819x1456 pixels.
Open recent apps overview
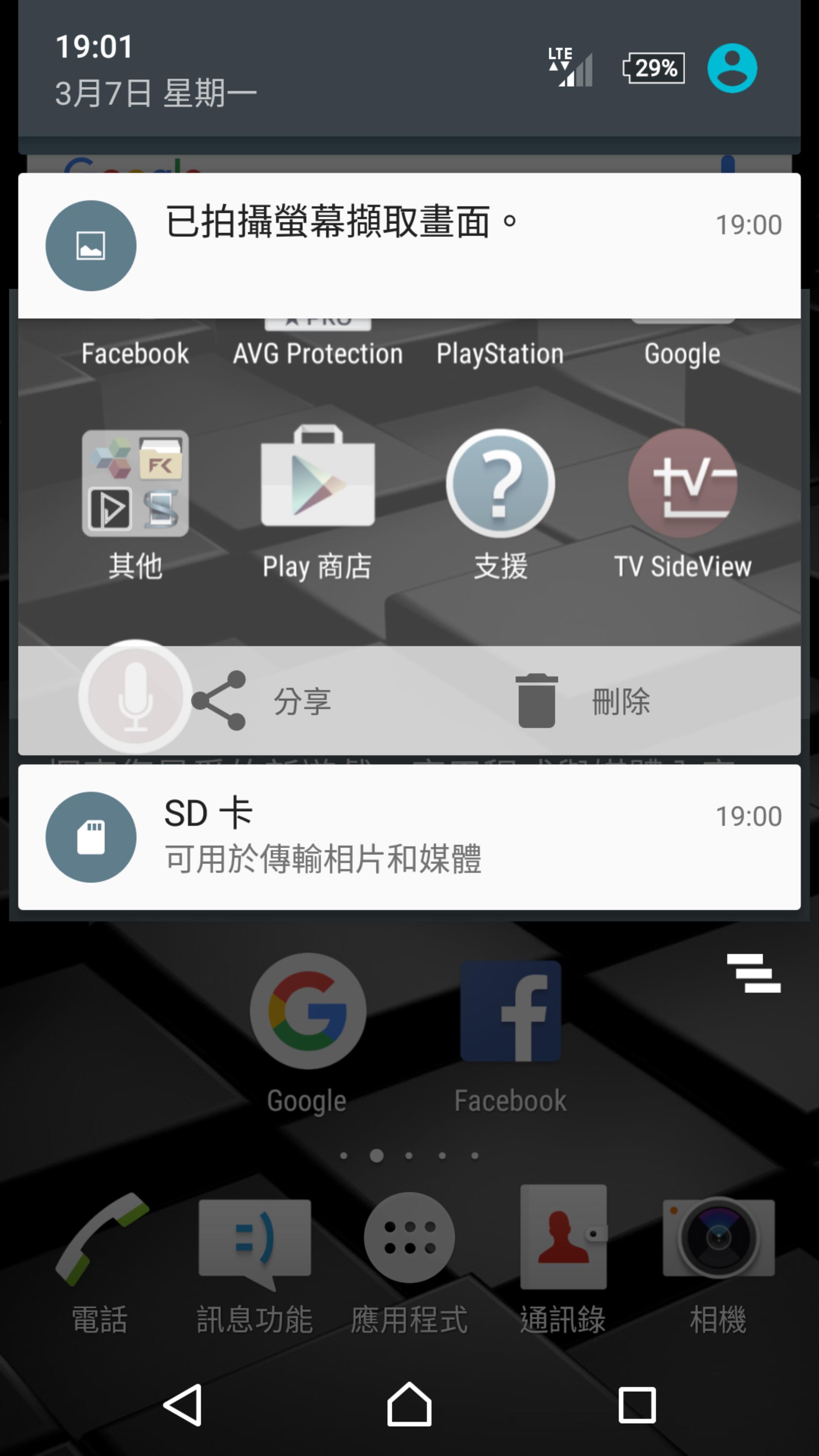tap(637, 1404)
